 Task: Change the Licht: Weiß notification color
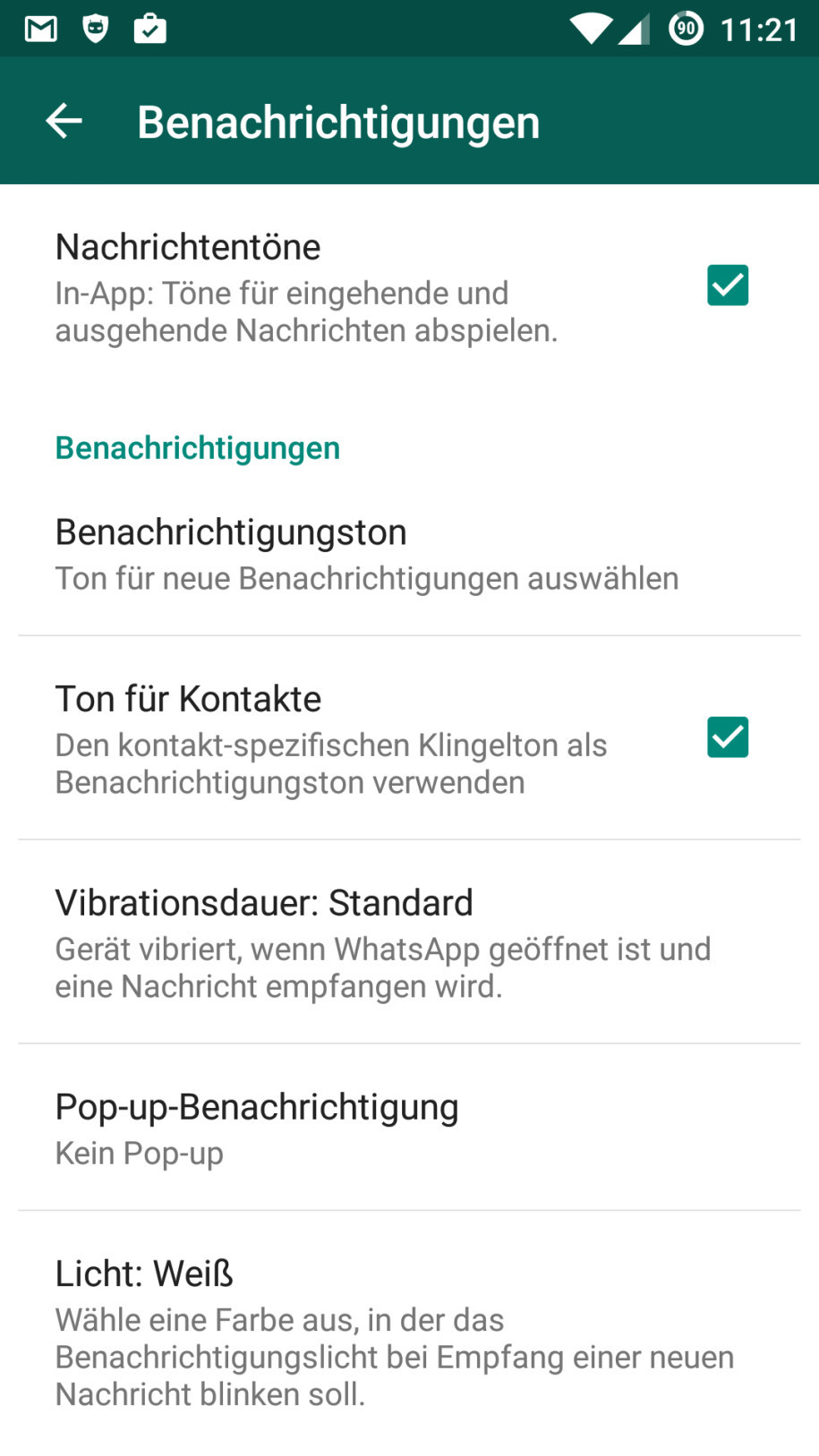(409, 1332)
